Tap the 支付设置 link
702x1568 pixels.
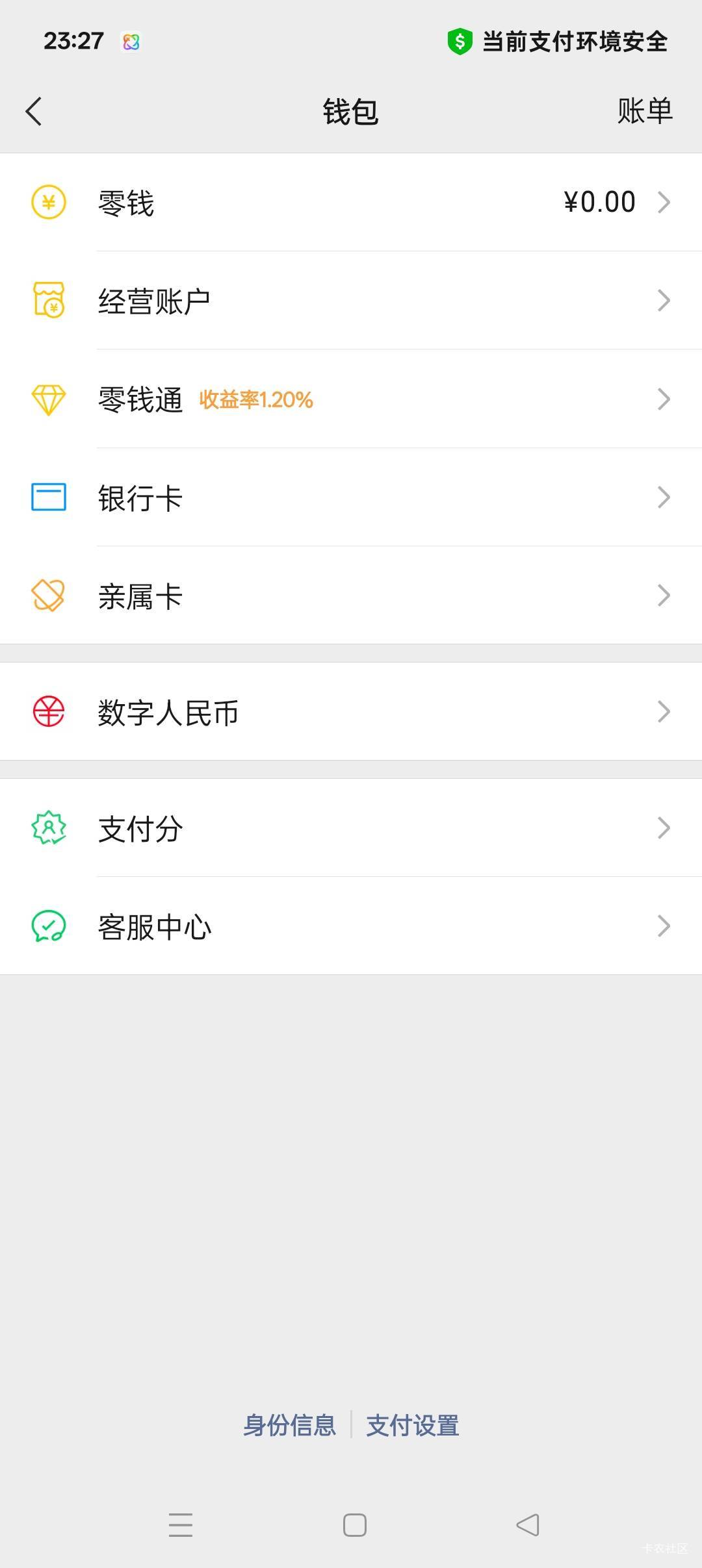(413, 1426)
